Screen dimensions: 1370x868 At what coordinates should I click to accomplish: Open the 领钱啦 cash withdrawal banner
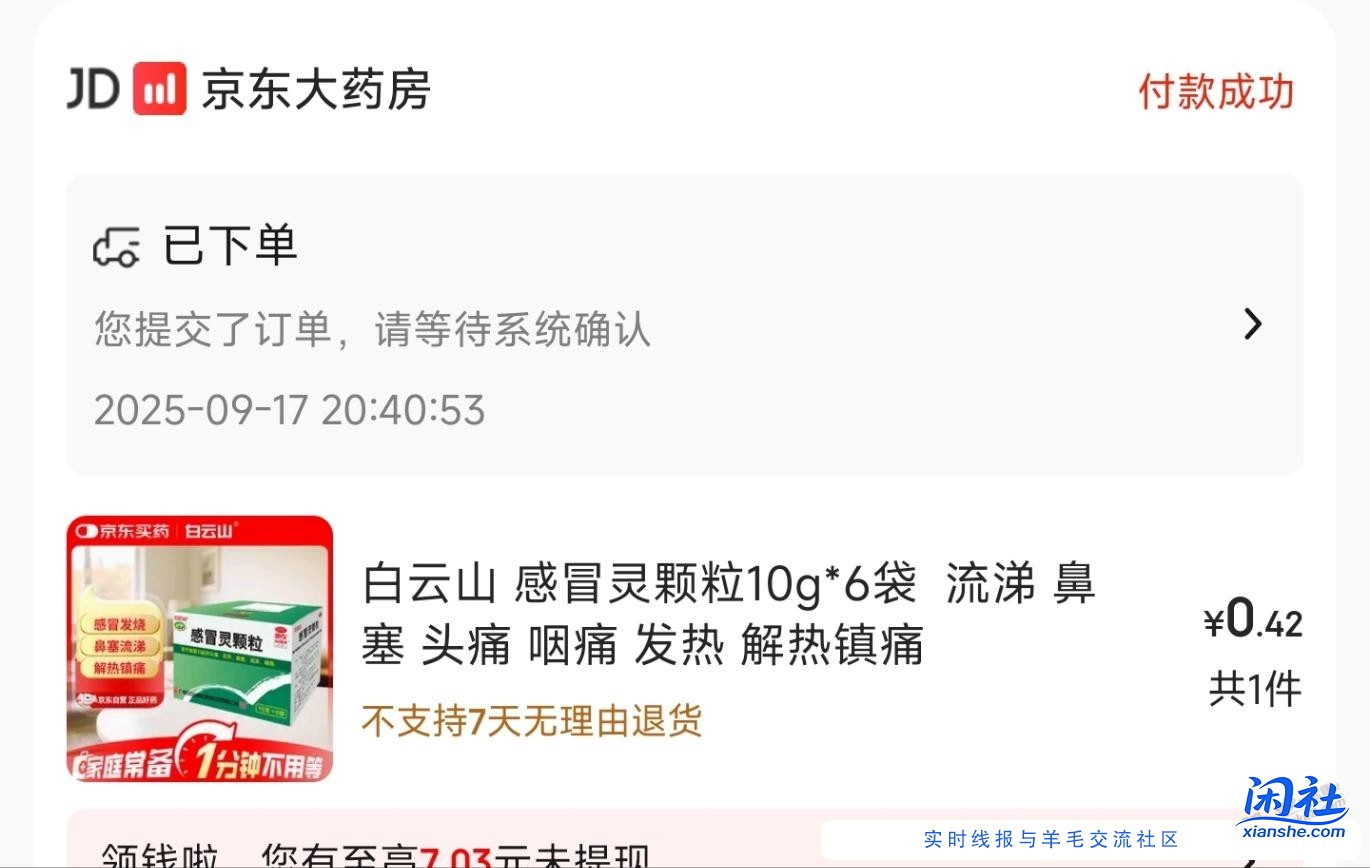400,850
